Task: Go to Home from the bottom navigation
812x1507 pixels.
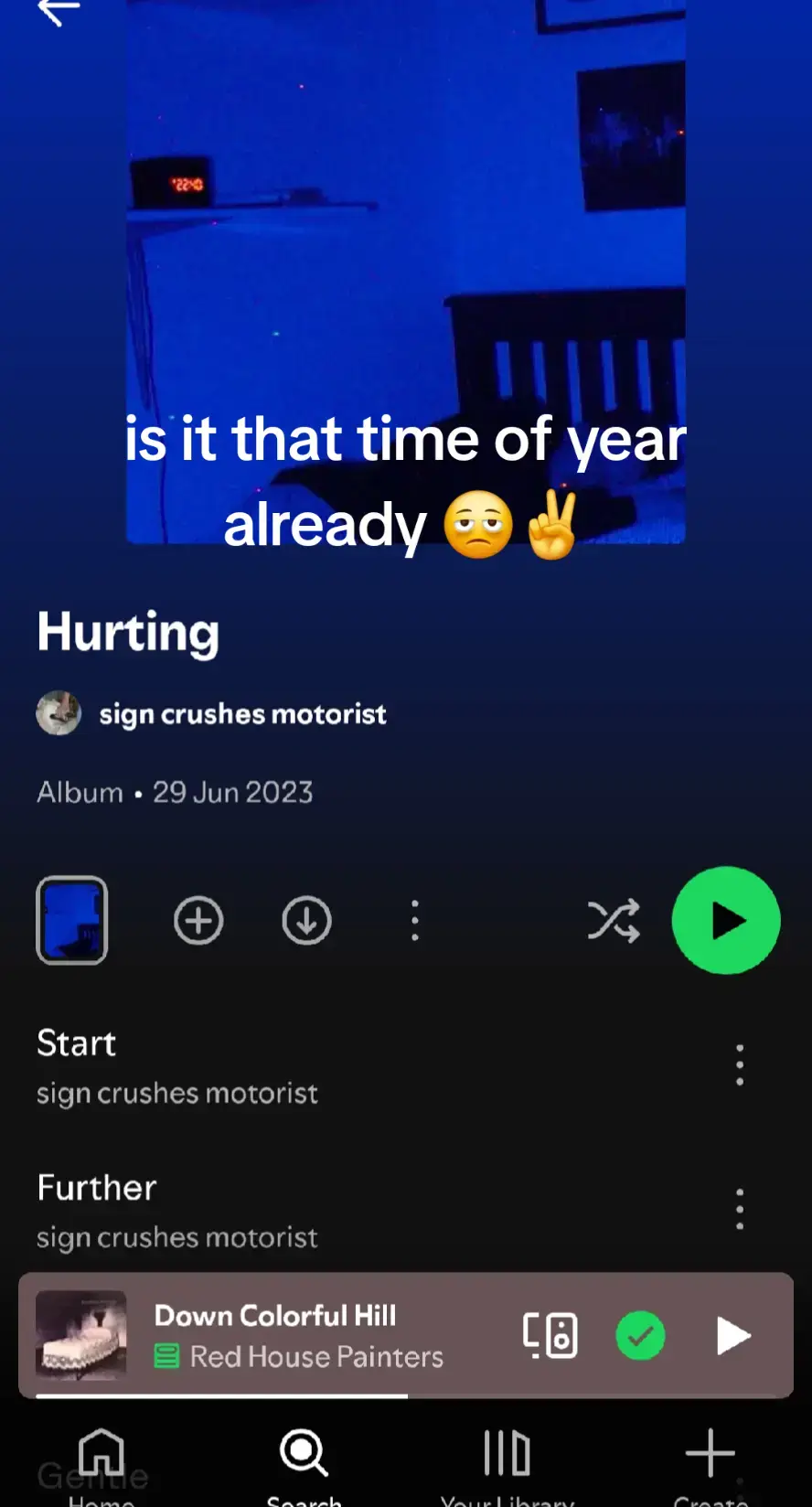Action: pos(101,1454)
